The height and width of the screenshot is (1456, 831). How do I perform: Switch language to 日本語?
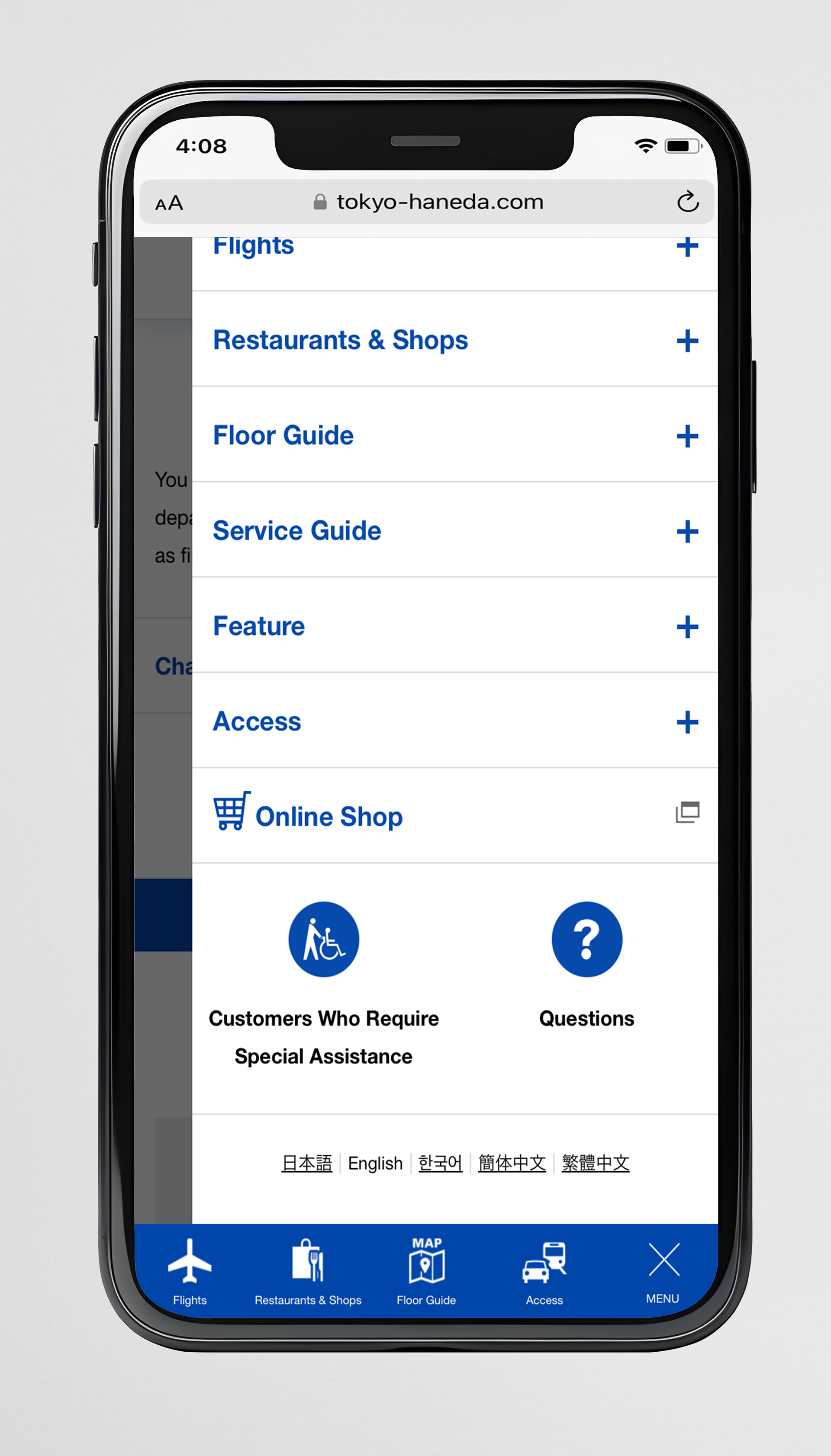[x=307, y=1163]
